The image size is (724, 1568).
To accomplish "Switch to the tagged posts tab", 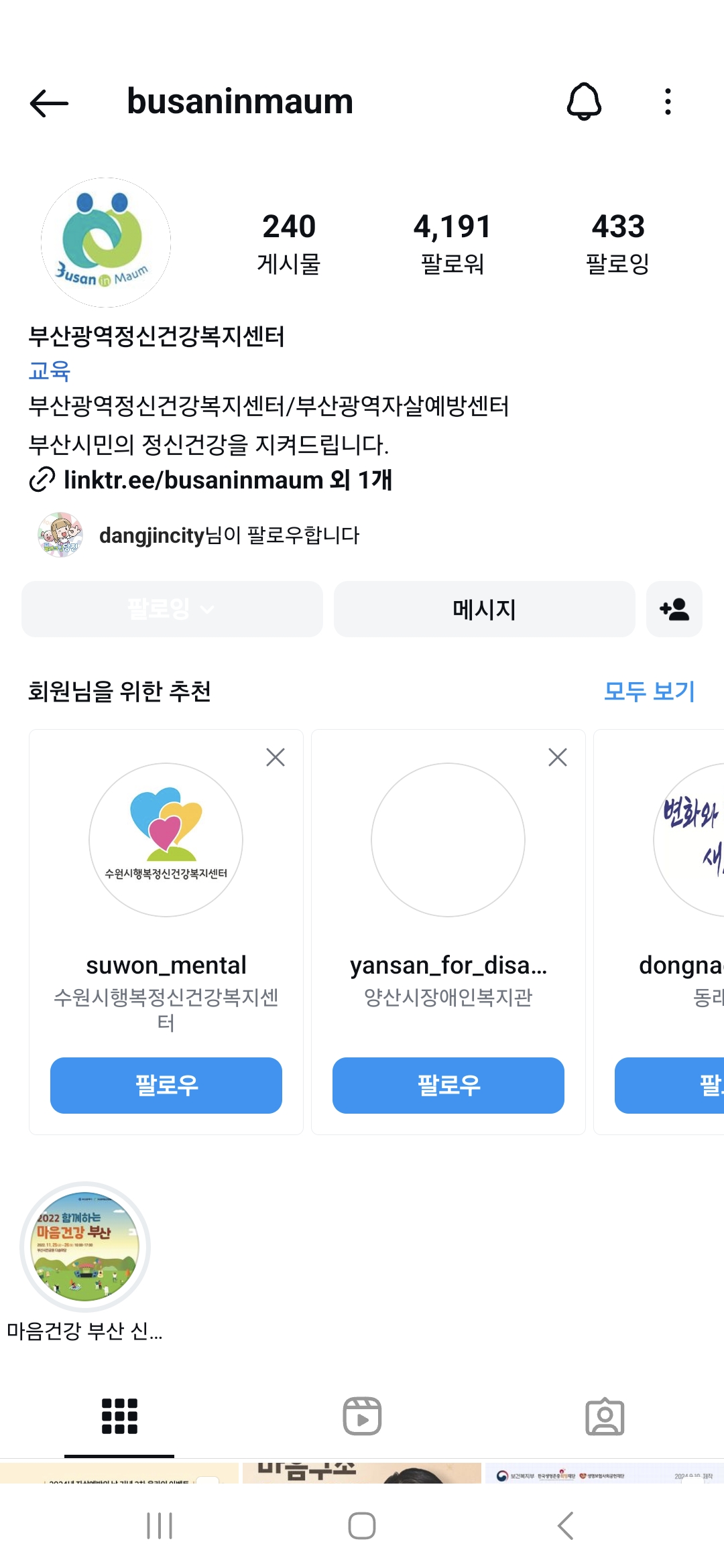I will (605, 1416).
